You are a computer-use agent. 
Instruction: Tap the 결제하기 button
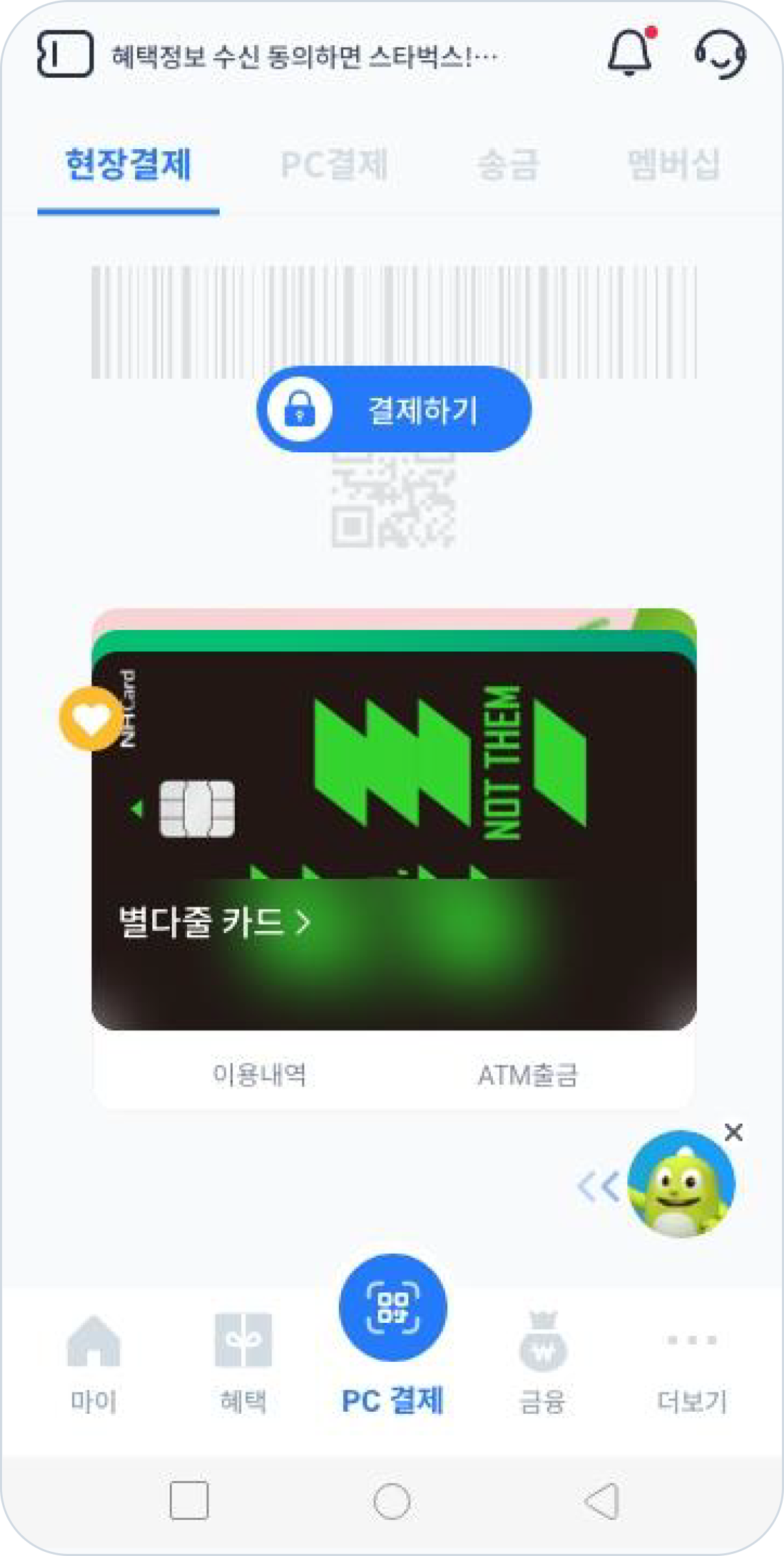pyautogui.click(x=394, y=409)
